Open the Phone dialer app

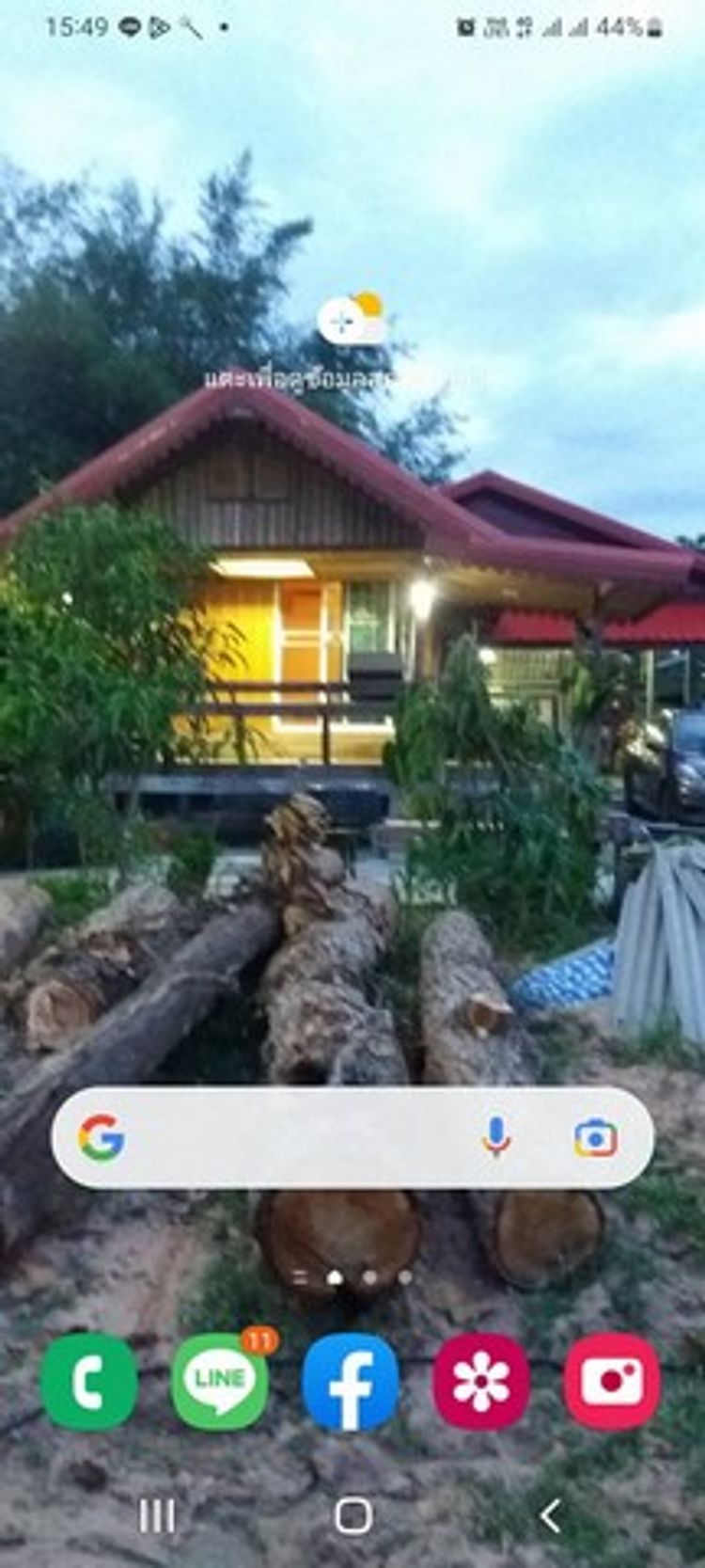tap(89, 1383)
